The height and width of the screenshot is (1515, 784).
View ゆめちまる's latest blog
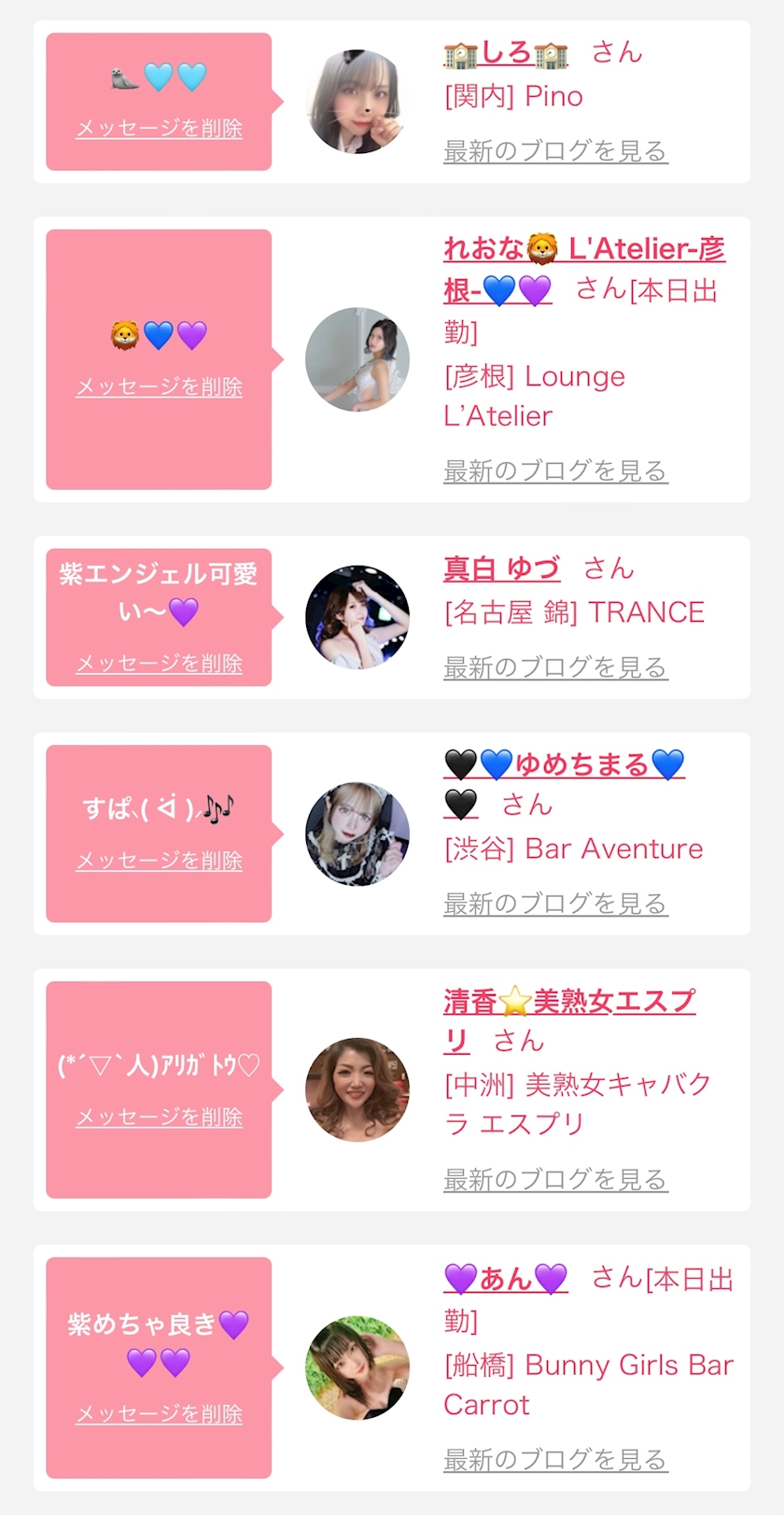point(555,904)
